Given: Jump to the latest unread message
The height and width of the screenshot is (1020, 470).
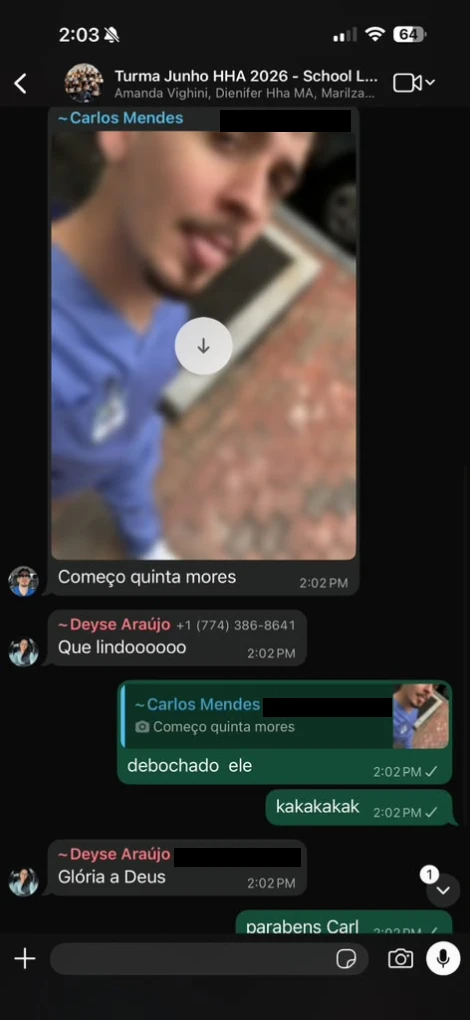Looking at the screenshot, I should pos(443,890).
